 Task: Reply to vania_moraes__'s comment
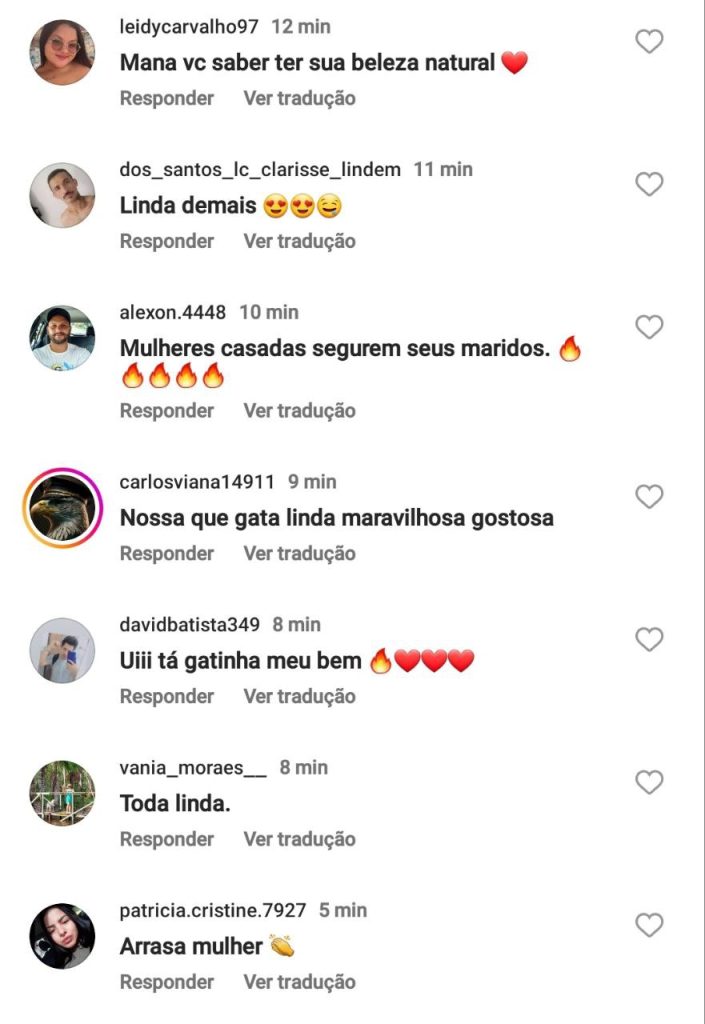167,839
